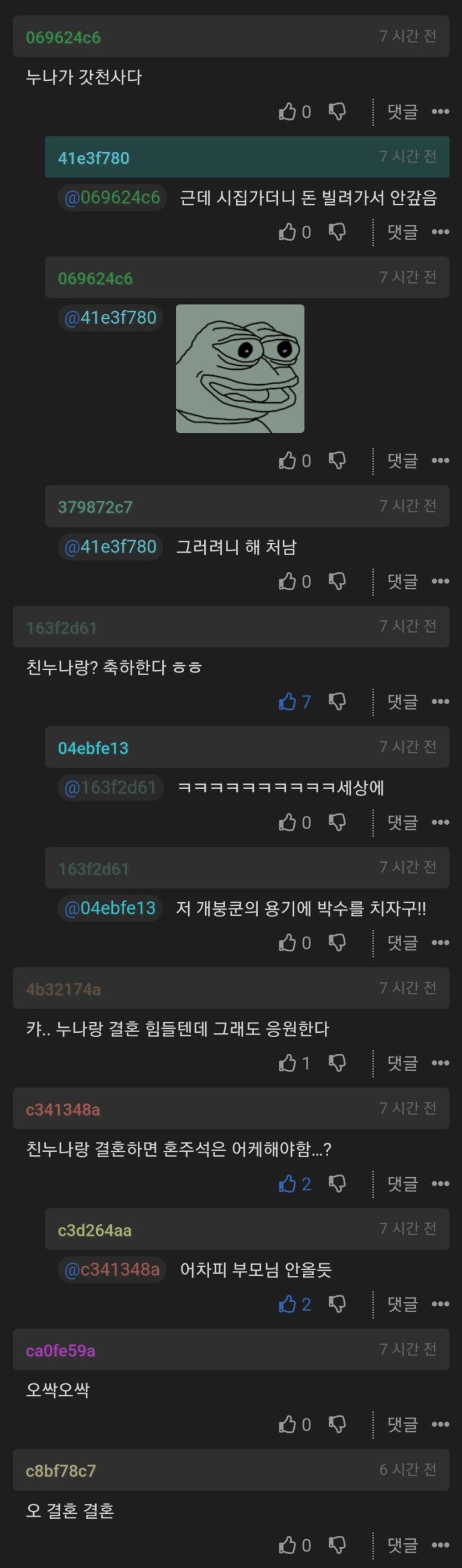
Task: Open more options for "저 개붕쿤의 용기에" comment
Action: tap(440, 943)
